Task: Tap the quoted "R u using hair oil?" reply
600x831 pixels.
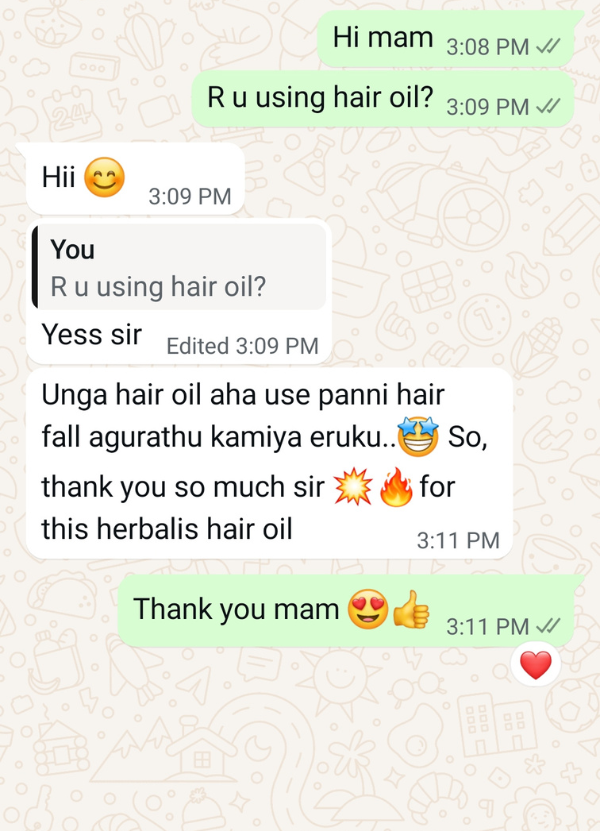Action: tap(180, 267)
